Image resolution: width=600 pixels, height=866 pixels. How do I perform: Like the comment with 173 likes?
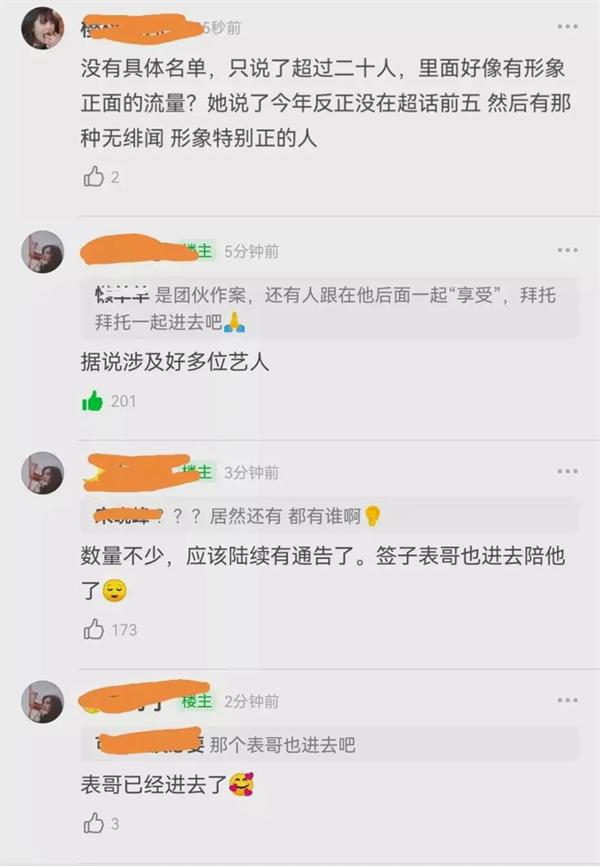[x=94, y=629]
